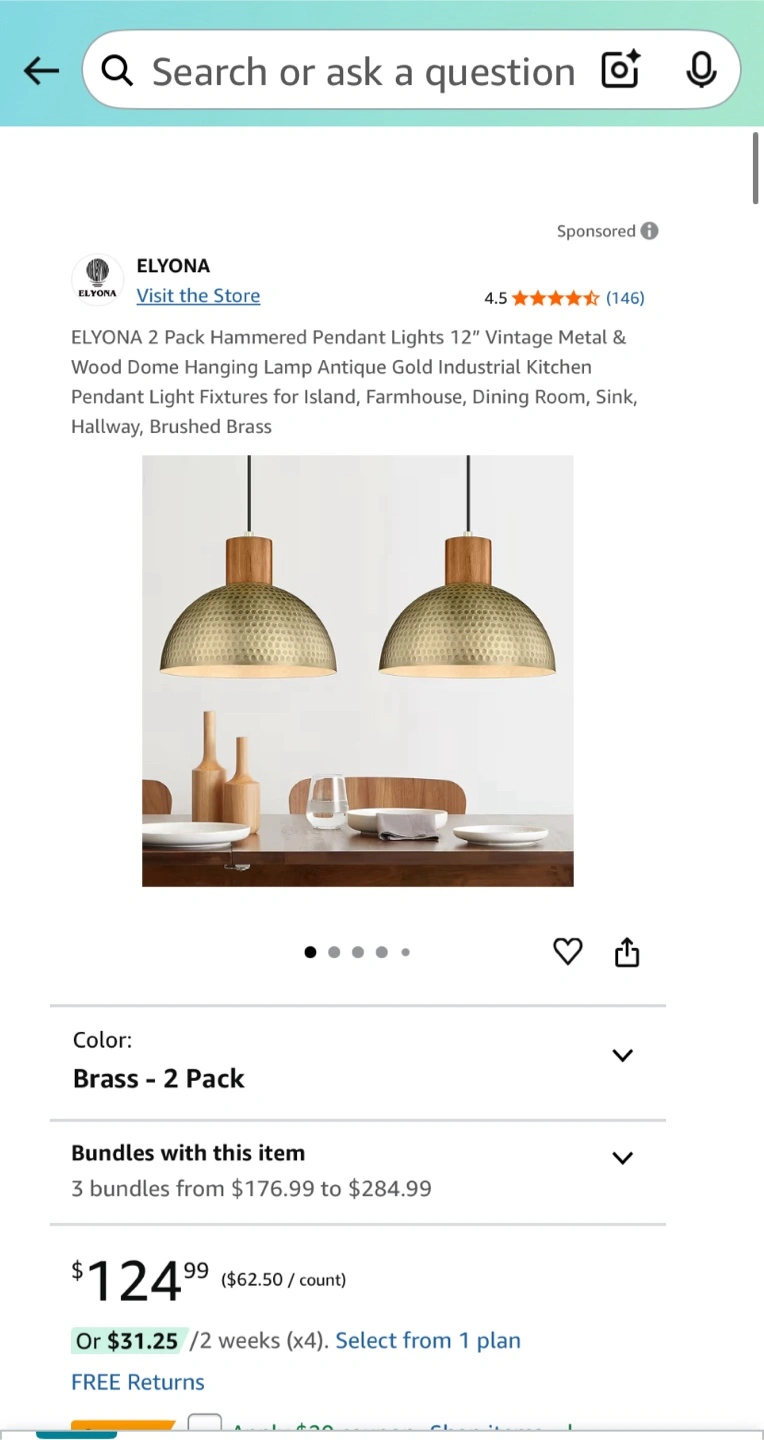Open the Sponsored info icon

650,231
